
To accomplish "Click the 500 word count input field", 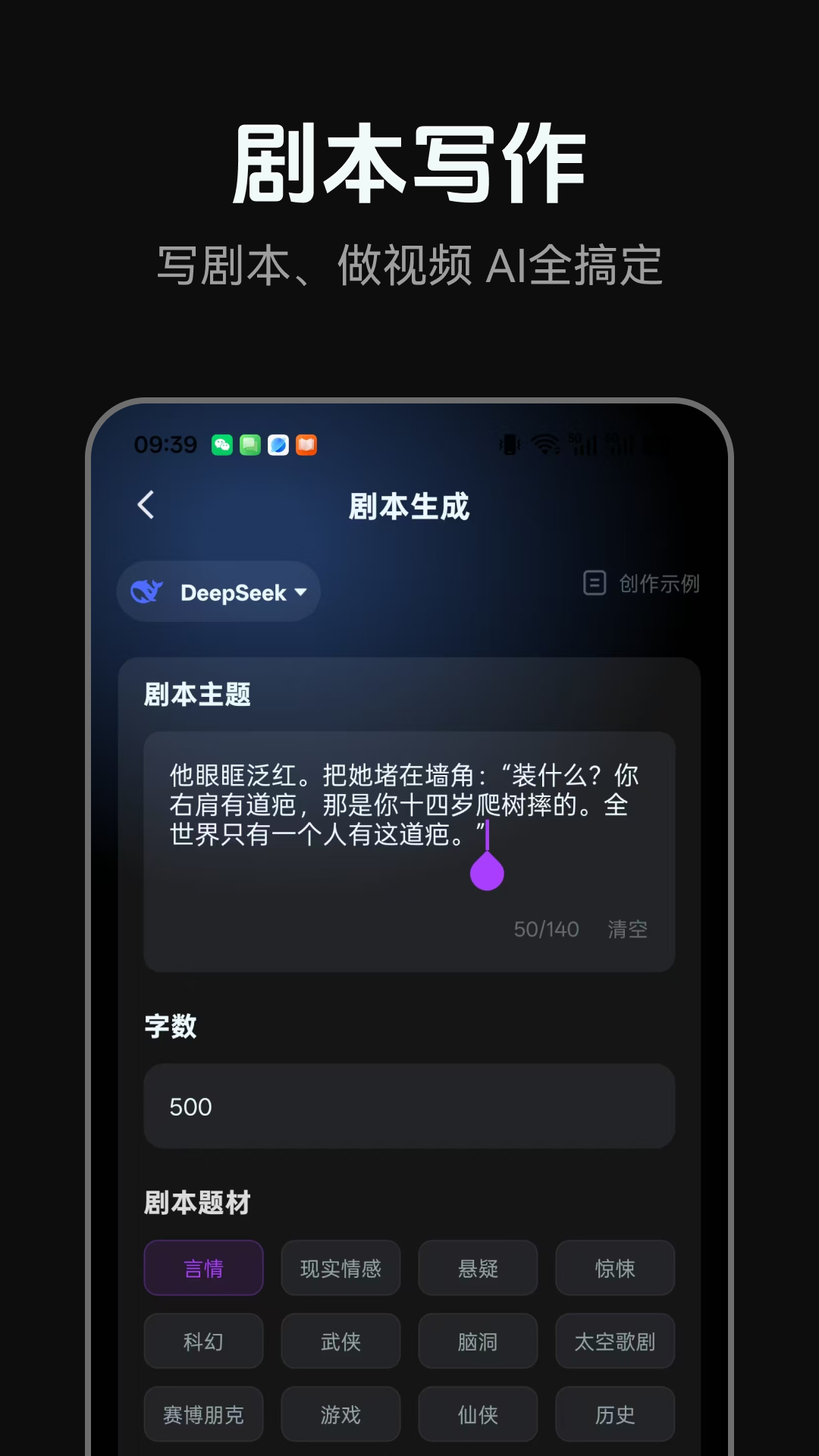I will coord(409,1106).
